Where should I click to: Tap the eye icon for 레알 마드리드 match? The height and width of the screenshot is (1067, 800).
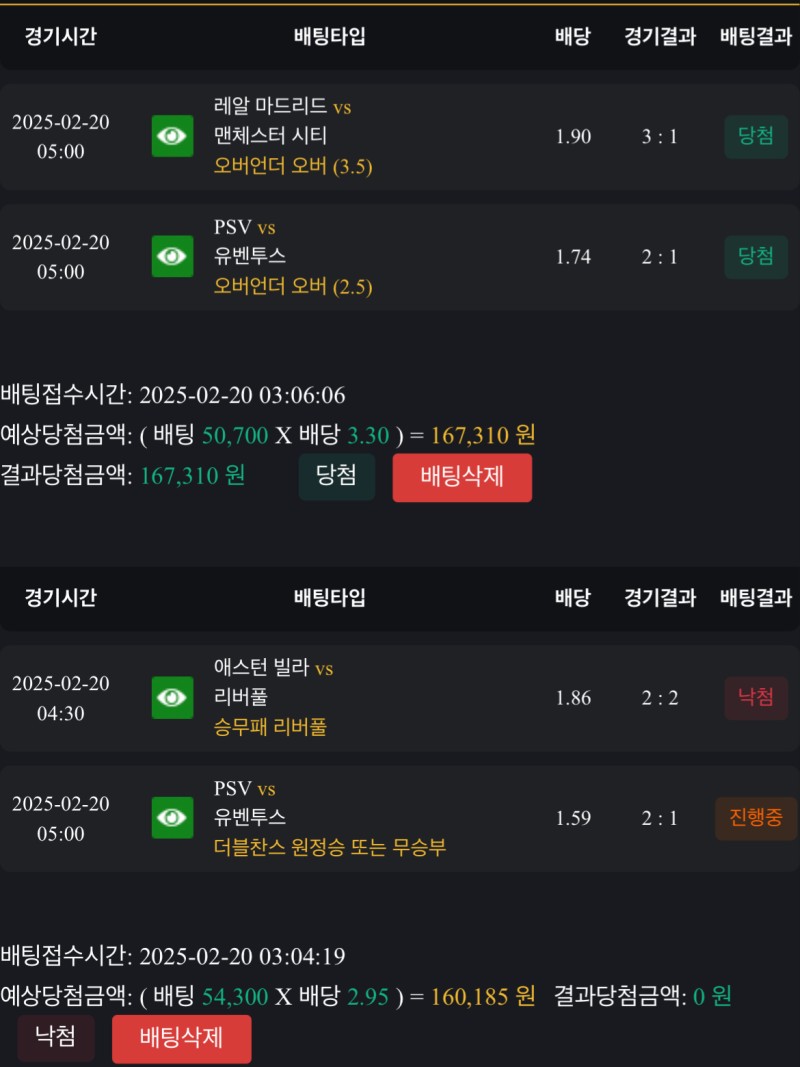tap(173, 136)
